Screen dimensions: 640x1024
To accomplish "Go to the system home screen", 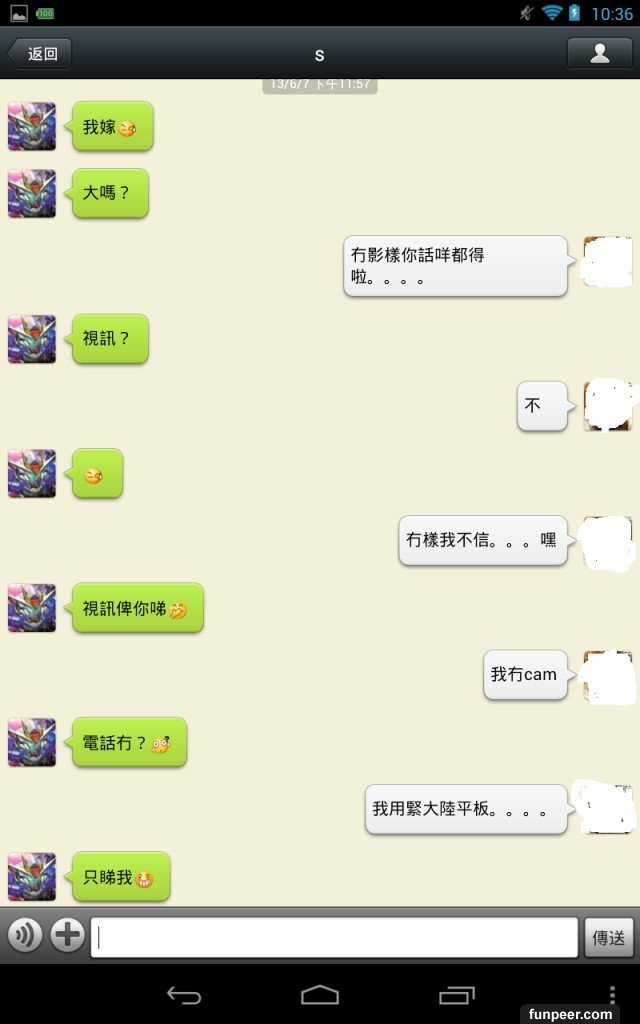I will tap(320, 994).
